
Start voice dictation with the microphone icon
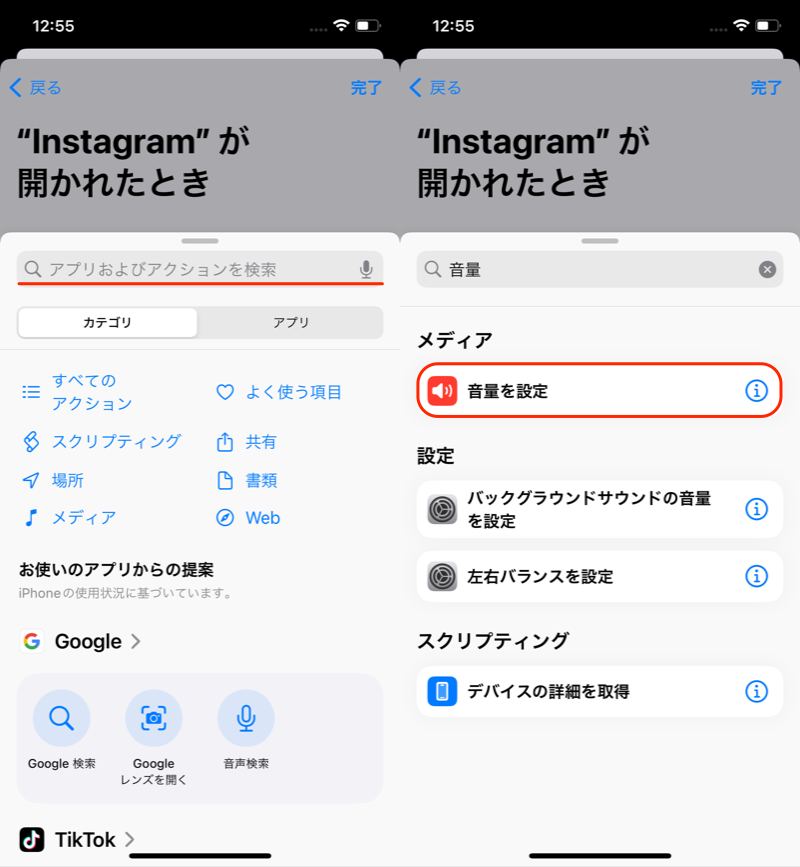click(x=366, y=269)
